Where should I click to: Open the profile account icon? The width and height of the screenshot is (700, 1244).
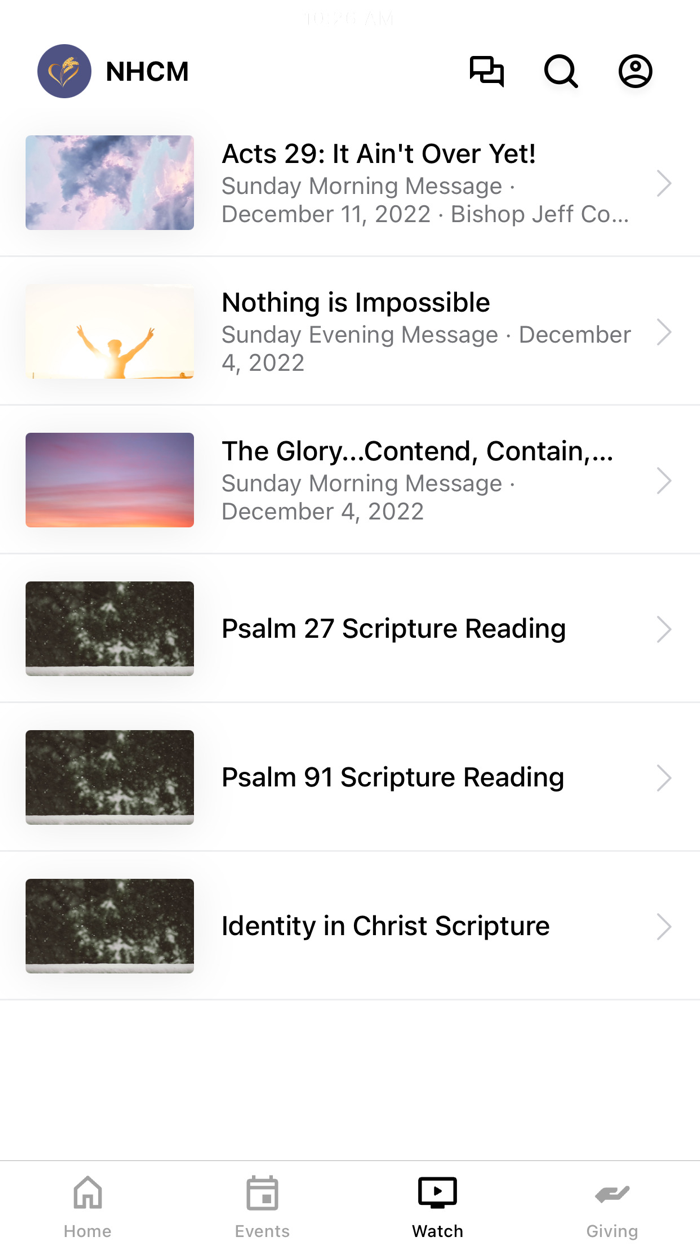coord(635,72)
